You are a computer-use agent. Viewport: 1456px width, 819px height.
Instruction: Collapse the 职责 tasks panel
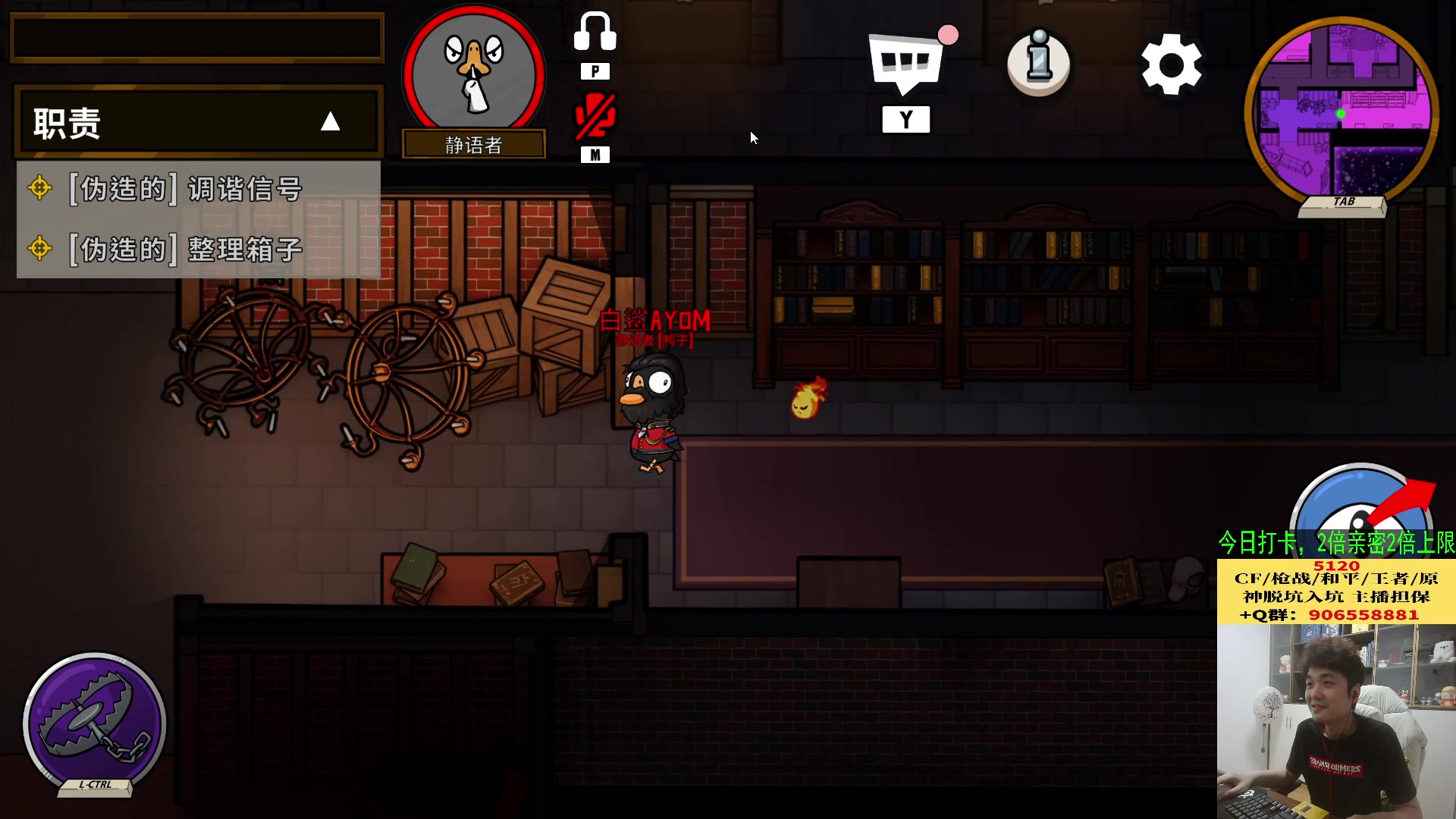pyautogui.click(x=330, y=121)
